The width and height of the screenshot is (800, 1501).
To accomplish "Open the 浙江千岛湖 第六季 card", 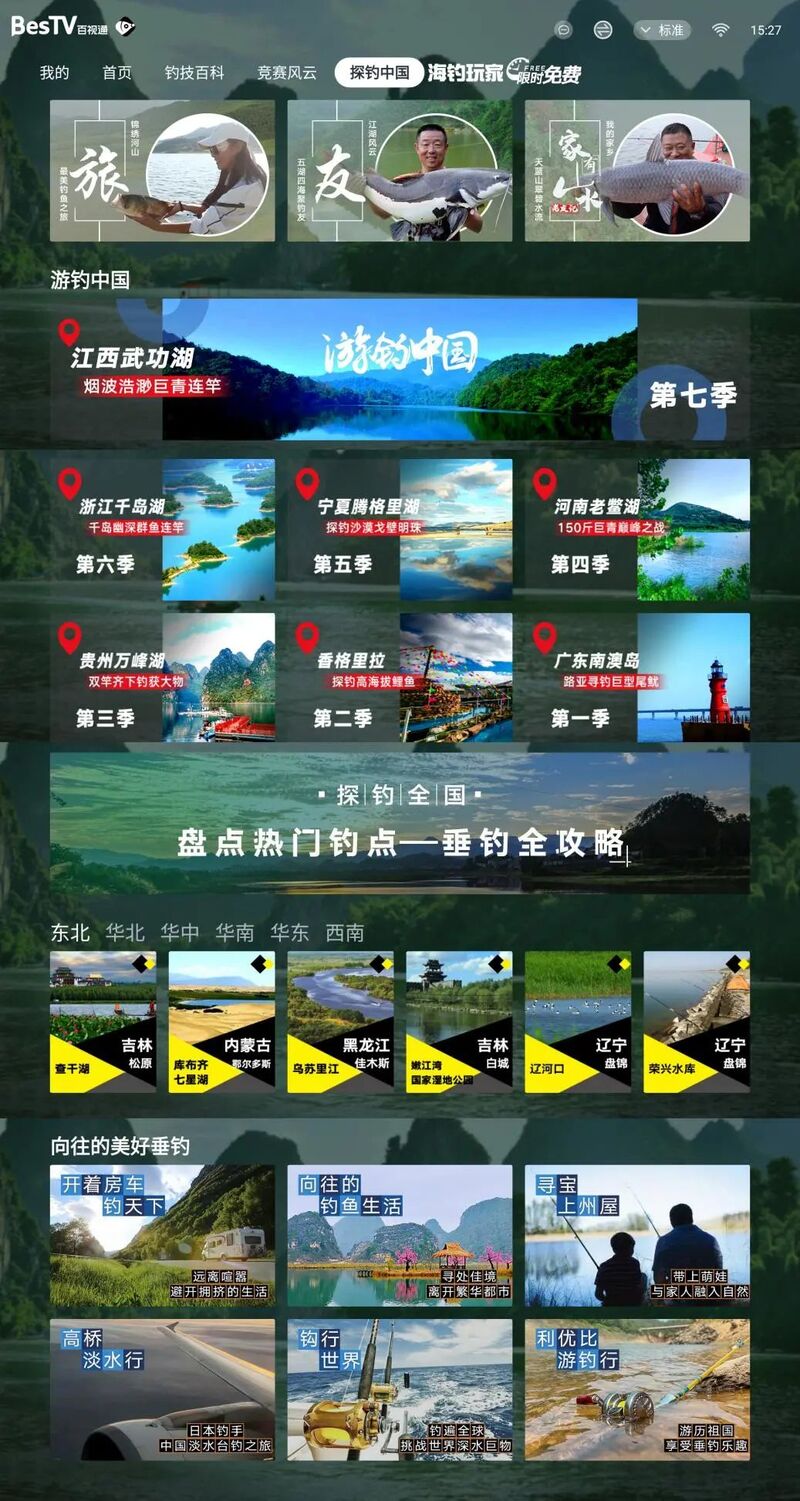I will [x=162, y=529].
